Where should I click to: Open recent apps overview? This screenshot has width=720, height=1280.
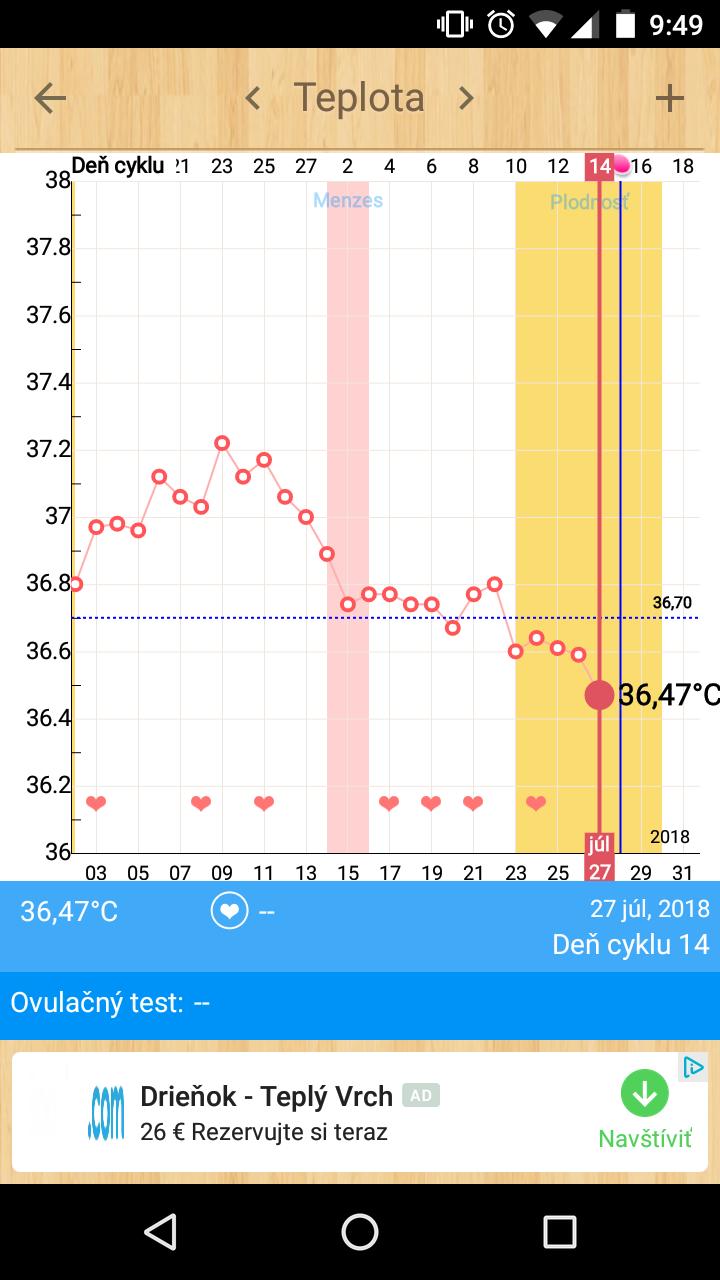[560, 1232]
